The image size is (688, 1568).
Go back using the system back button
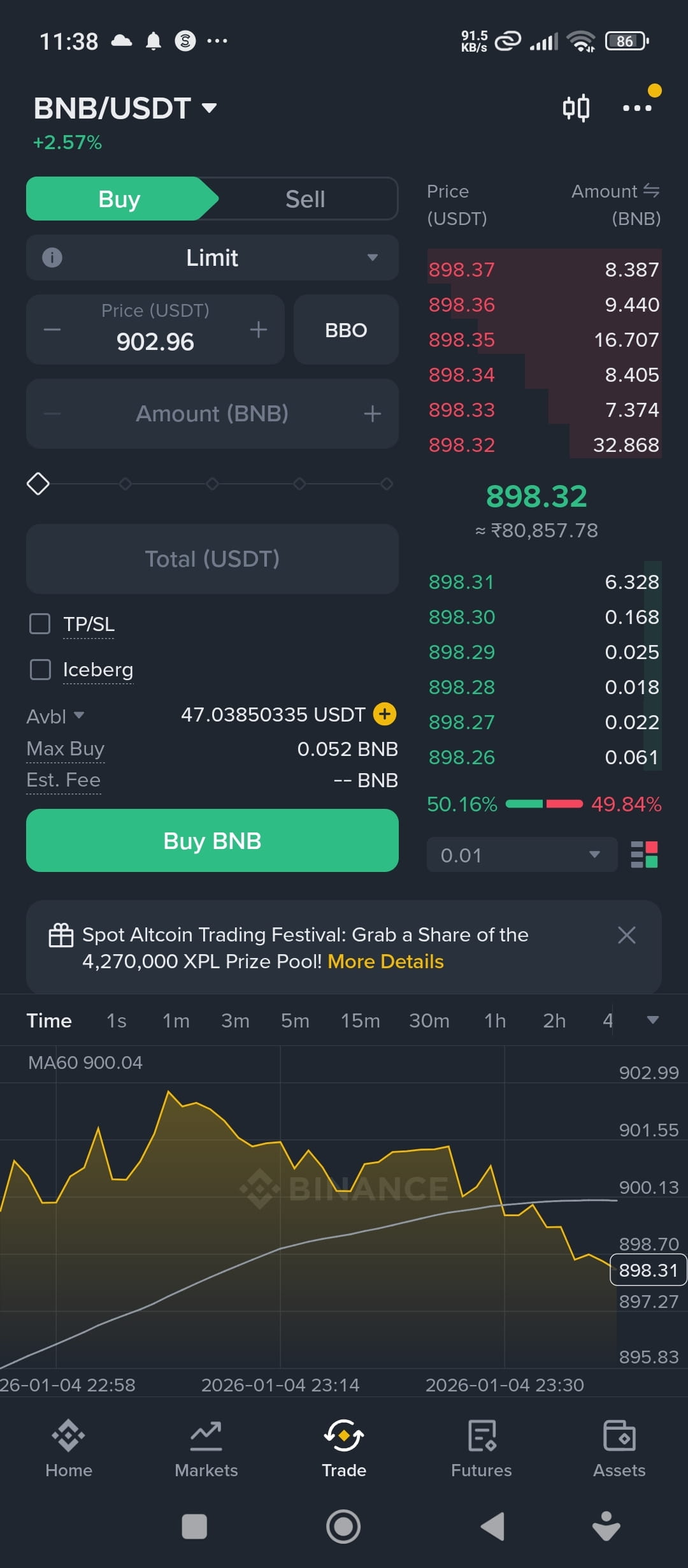coord(492,1527)
